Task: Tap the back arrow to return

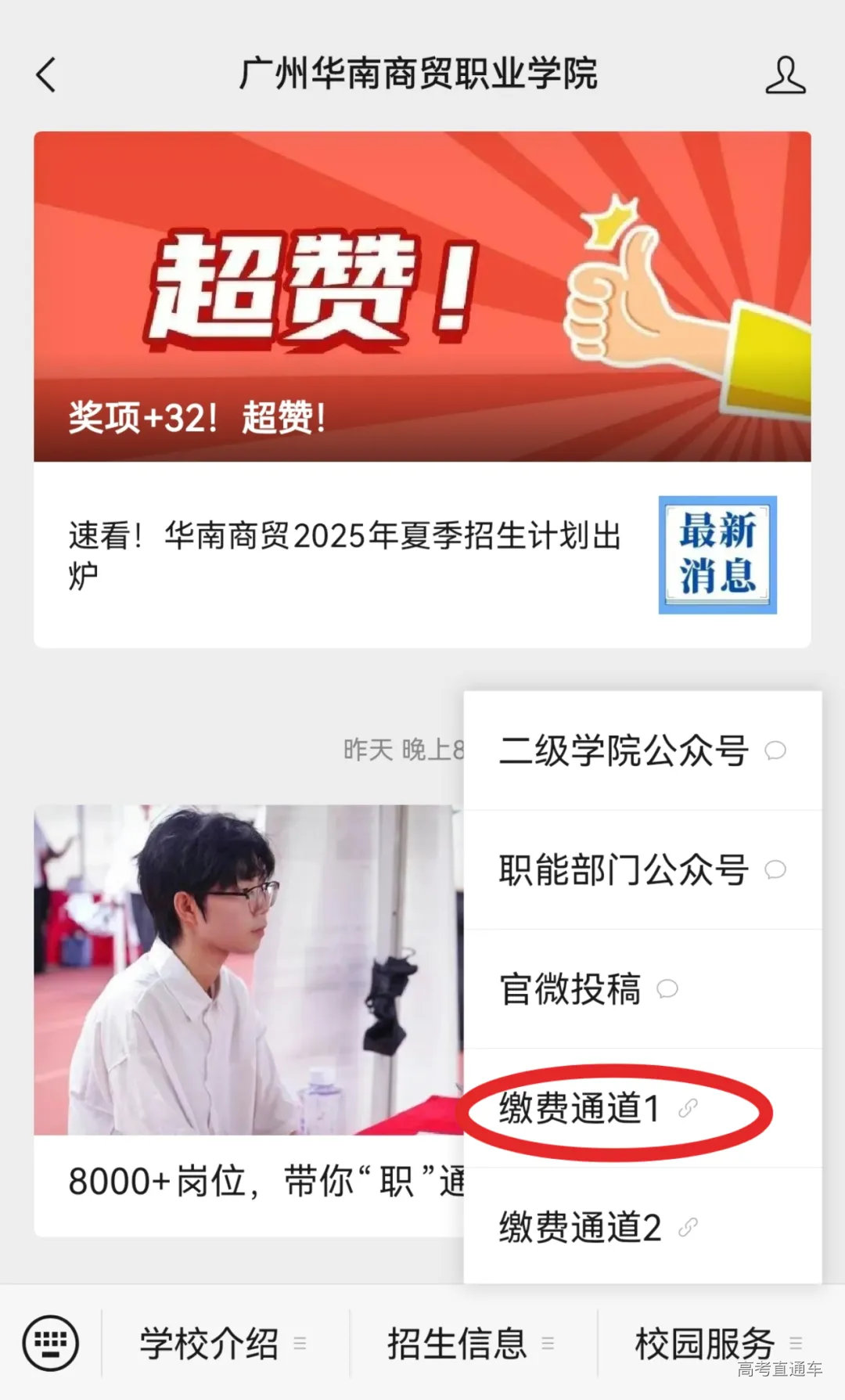Action: coord(45,76)
